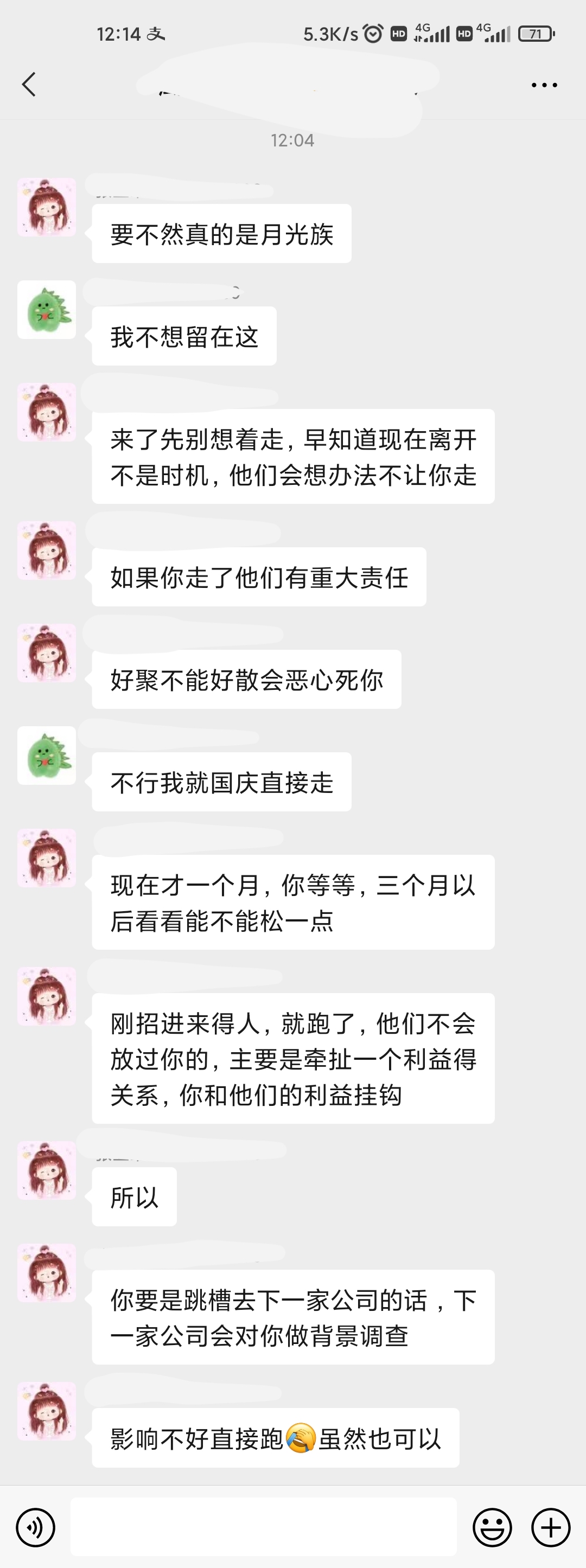The image size is (586, 1568).
Task: View profile beside "如果你走了他们有重大责任"
Action: (46, 551)
